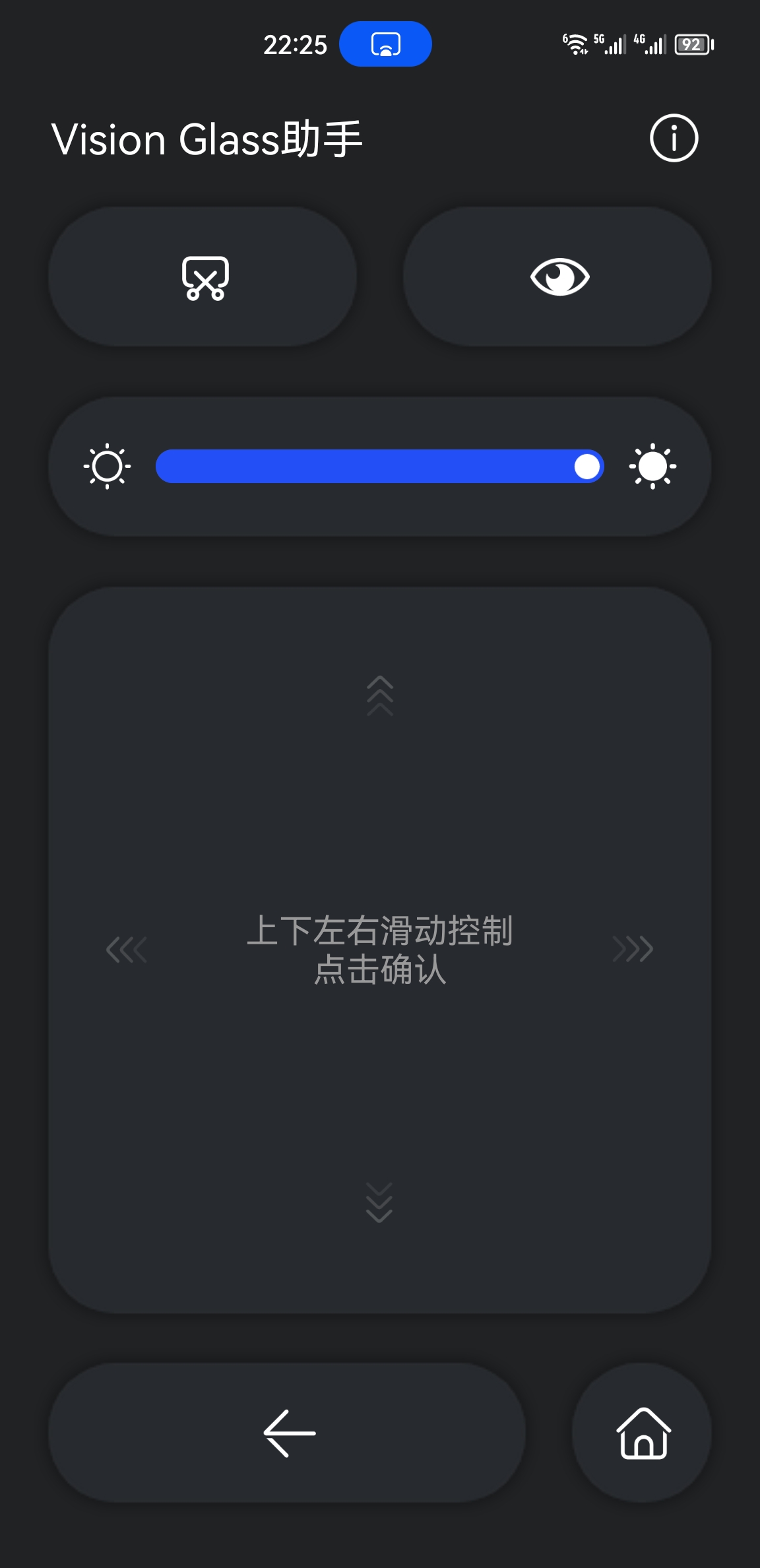Viewport: 760px width, 1568px height.
Task: Tap the eye mode button
Action: pos(558,277)
